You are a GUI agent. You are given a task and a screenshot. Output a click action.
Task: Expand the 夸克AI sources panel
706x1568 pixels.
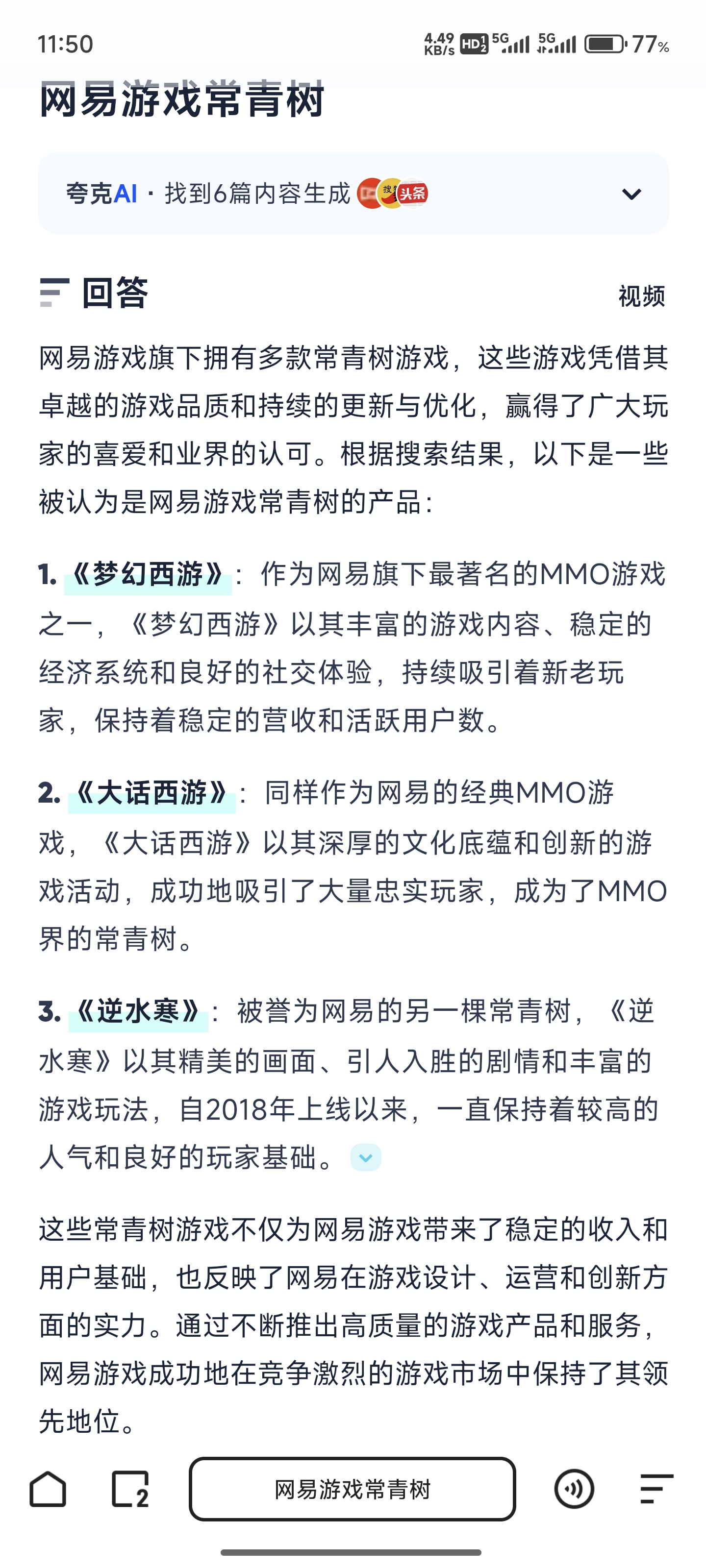point(631,194)
